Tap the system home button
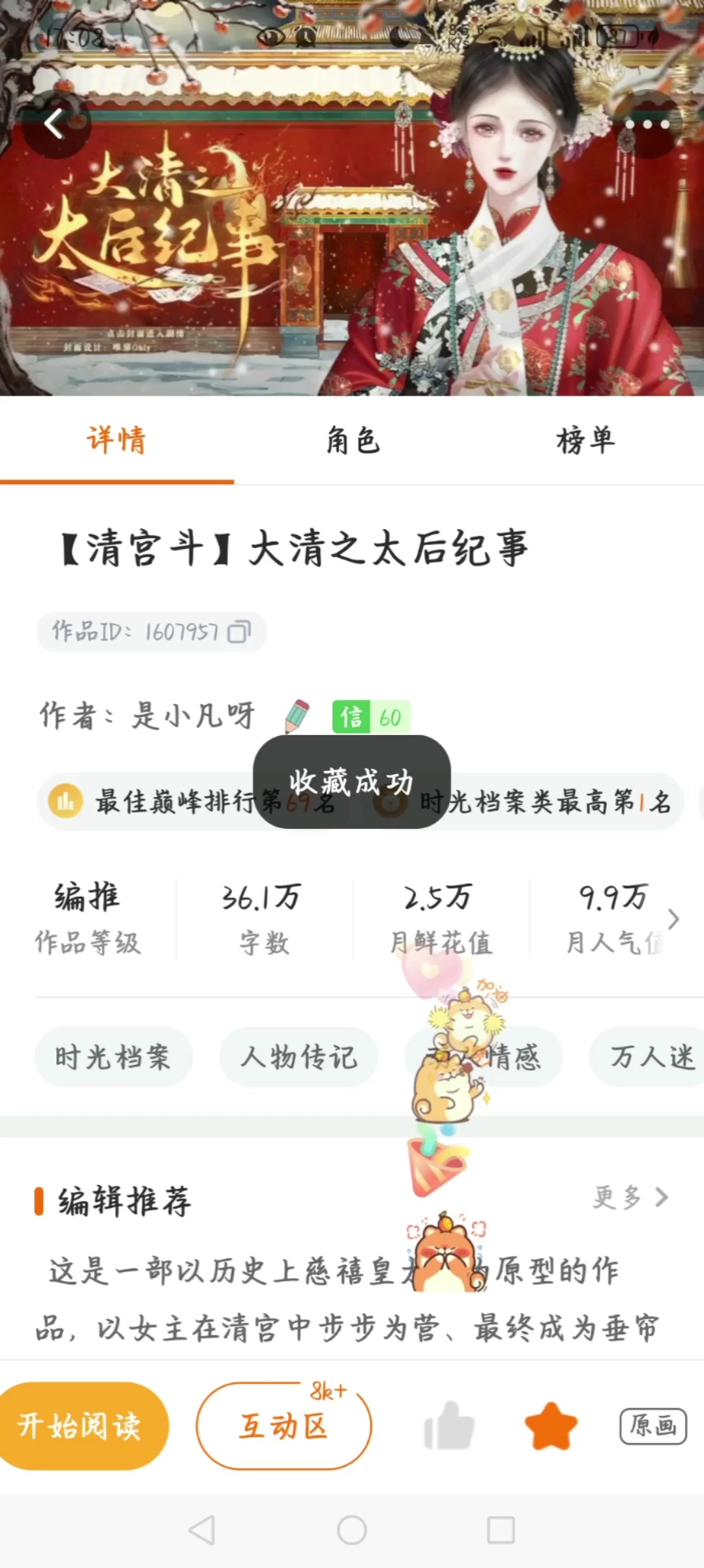The image size is (704, 1568). pos(352,1530)
